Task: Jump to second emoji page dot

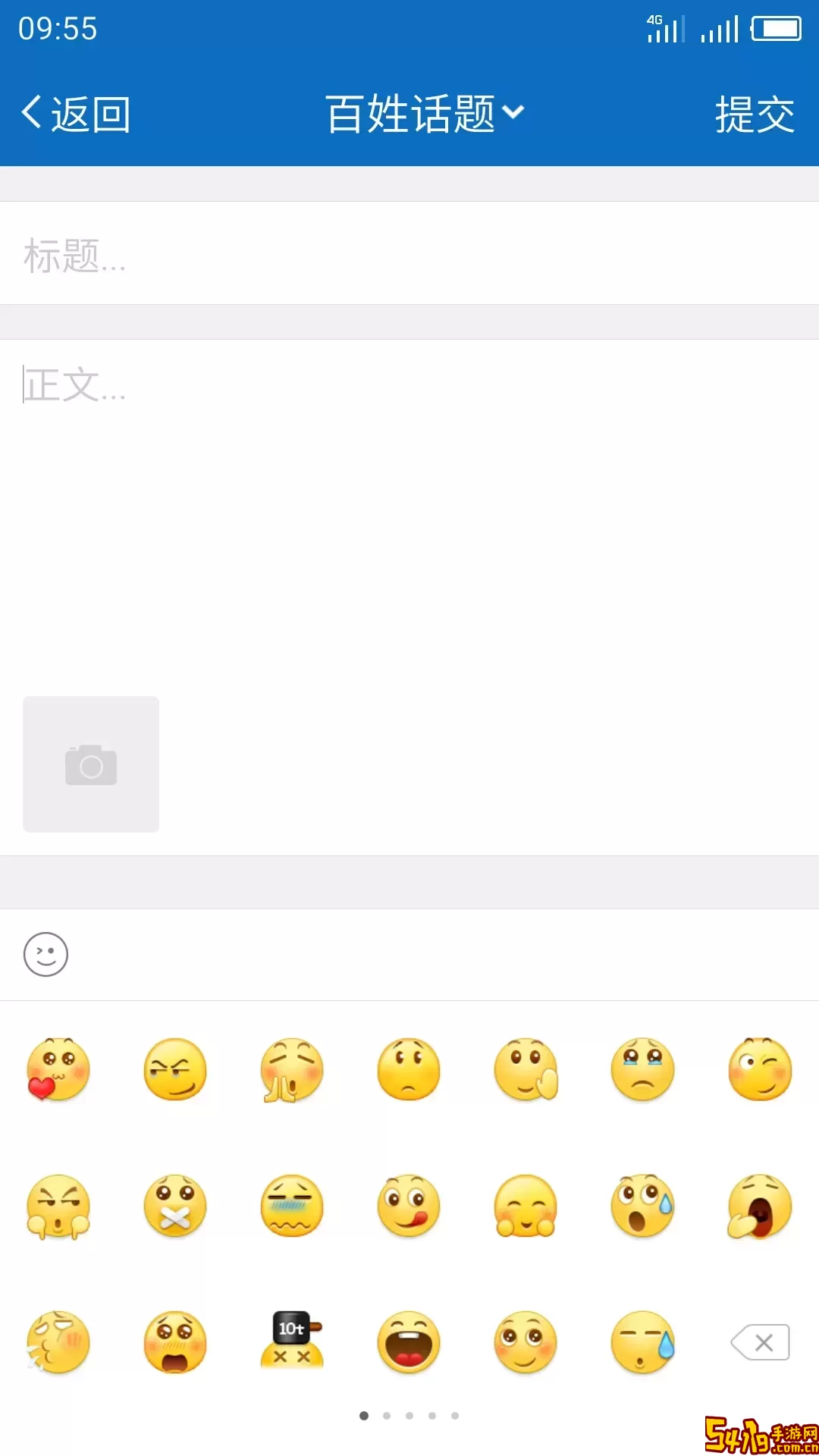Action: [387, 1416]
